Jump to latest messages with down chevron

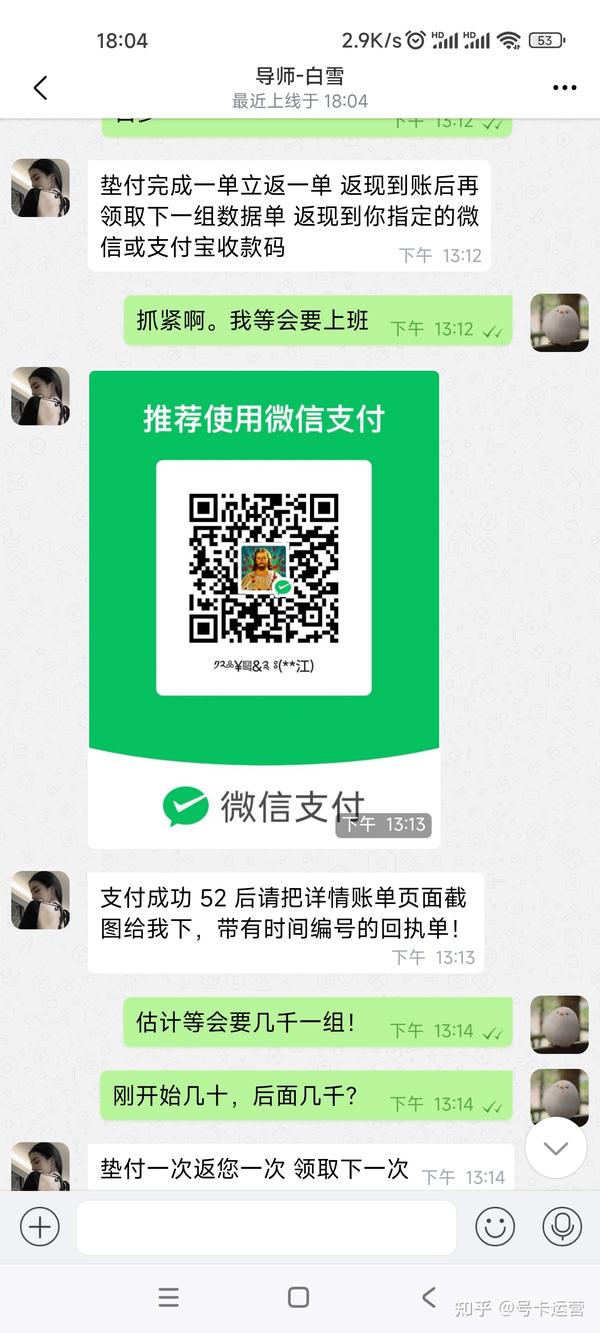(555, 1148)
